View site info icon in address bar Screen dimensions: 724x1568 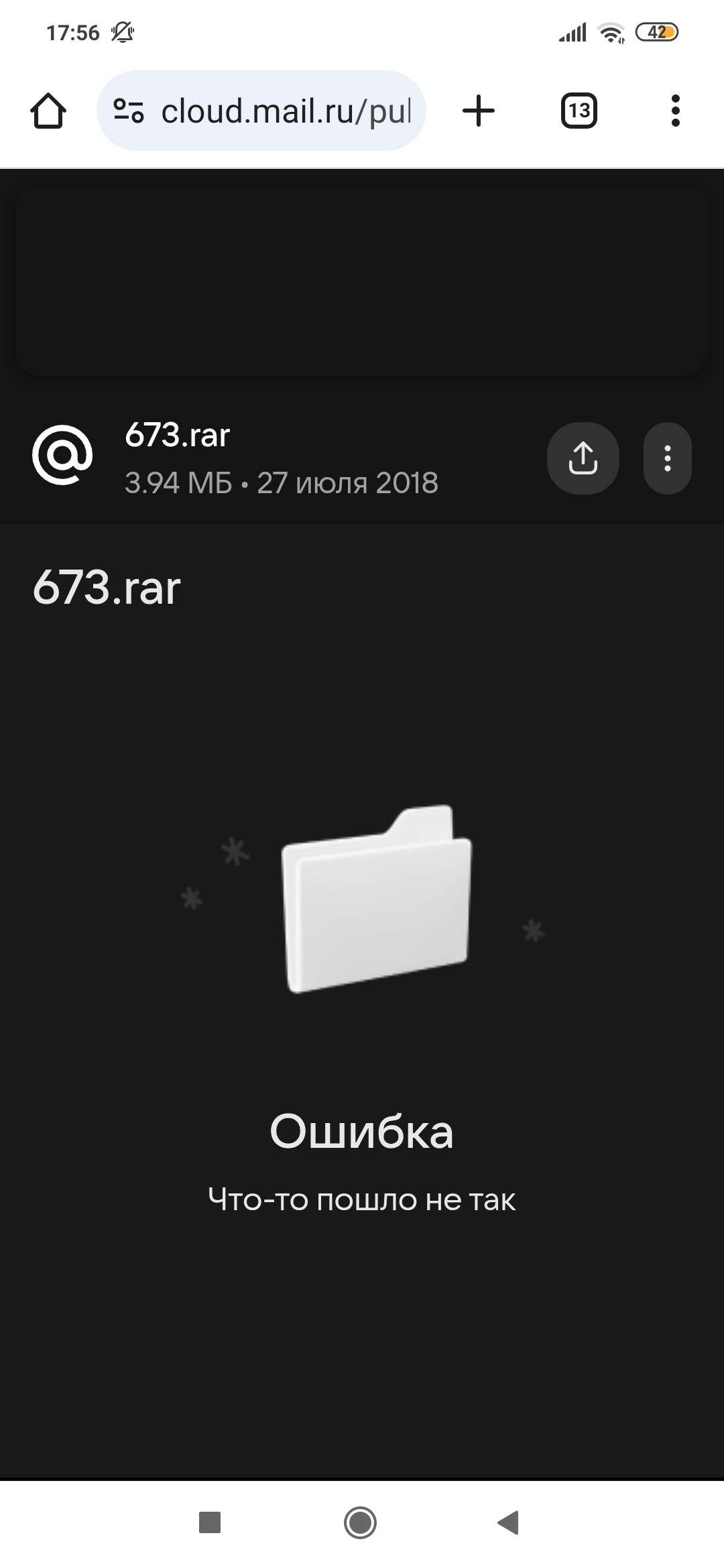coord(129,111)
